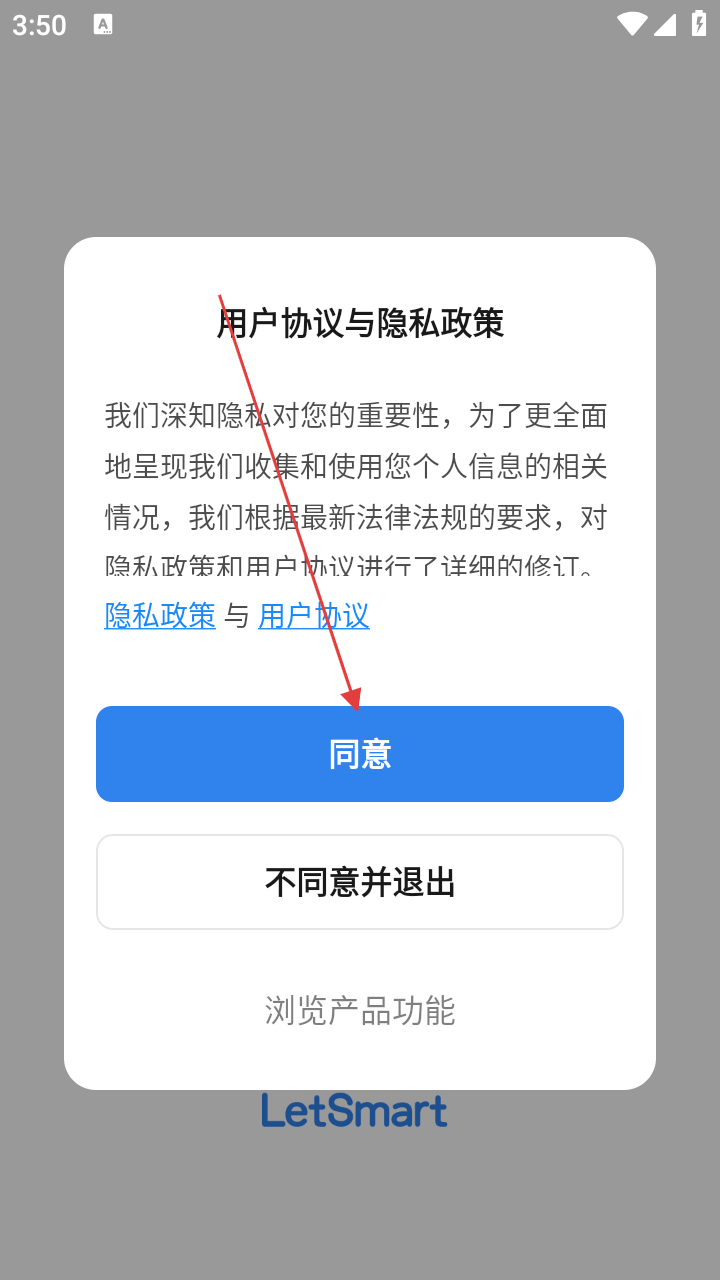This screenshot has height=1280, width=720.
Task: Tap the 同意 agree button
Action: [360, 754]
